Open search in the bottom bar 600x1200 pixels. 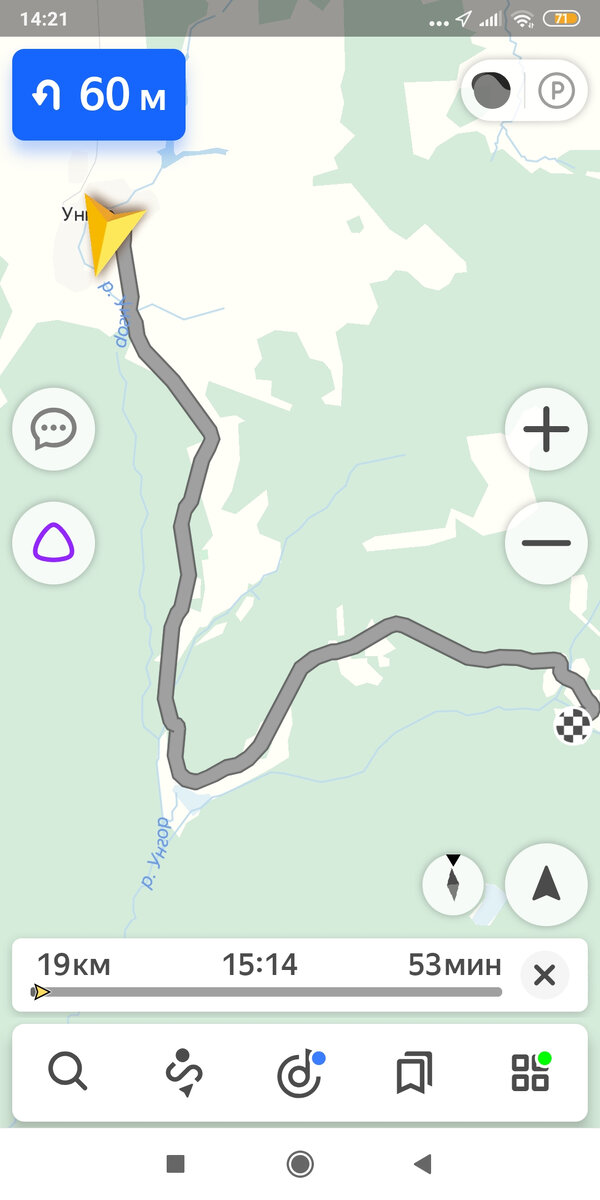click(68, 1073)
